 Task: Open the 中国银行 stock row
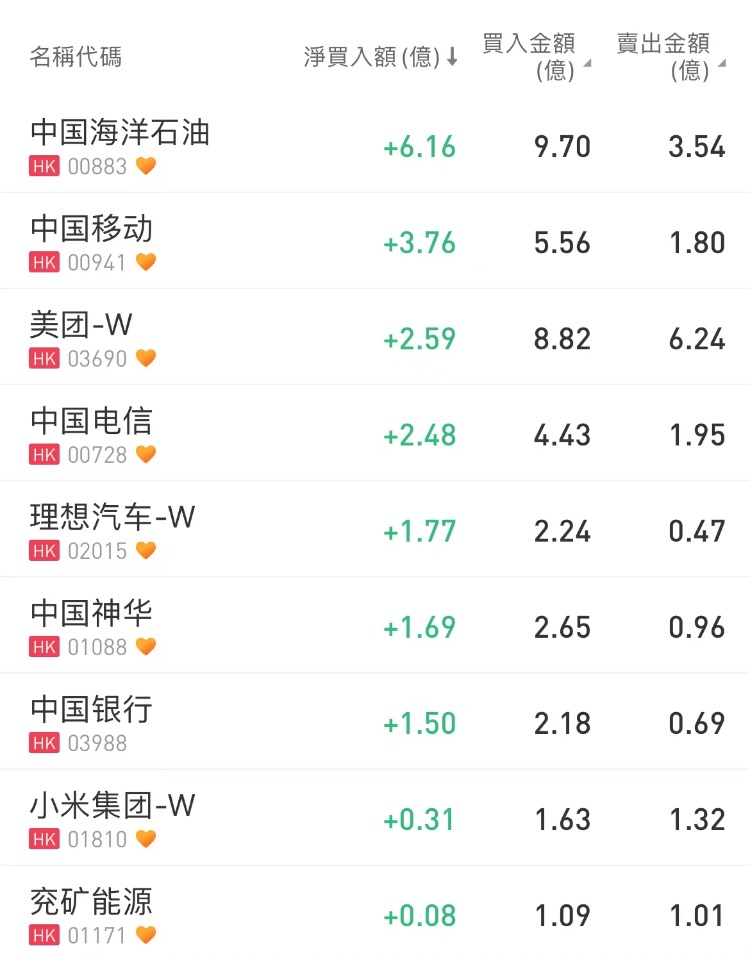pos(92,709)
